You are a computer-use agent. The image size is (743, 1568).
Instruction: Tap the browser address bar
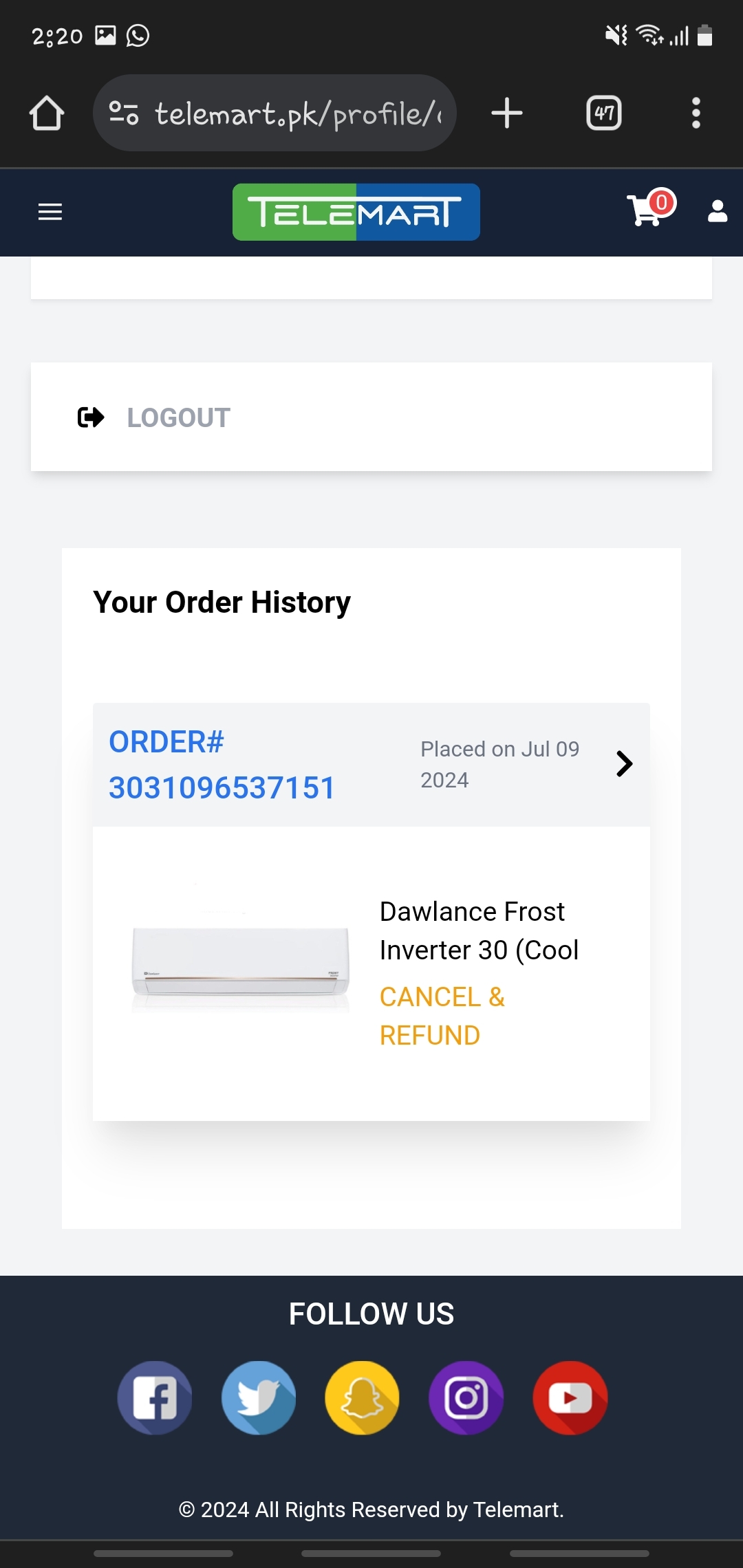pos(274,113)
